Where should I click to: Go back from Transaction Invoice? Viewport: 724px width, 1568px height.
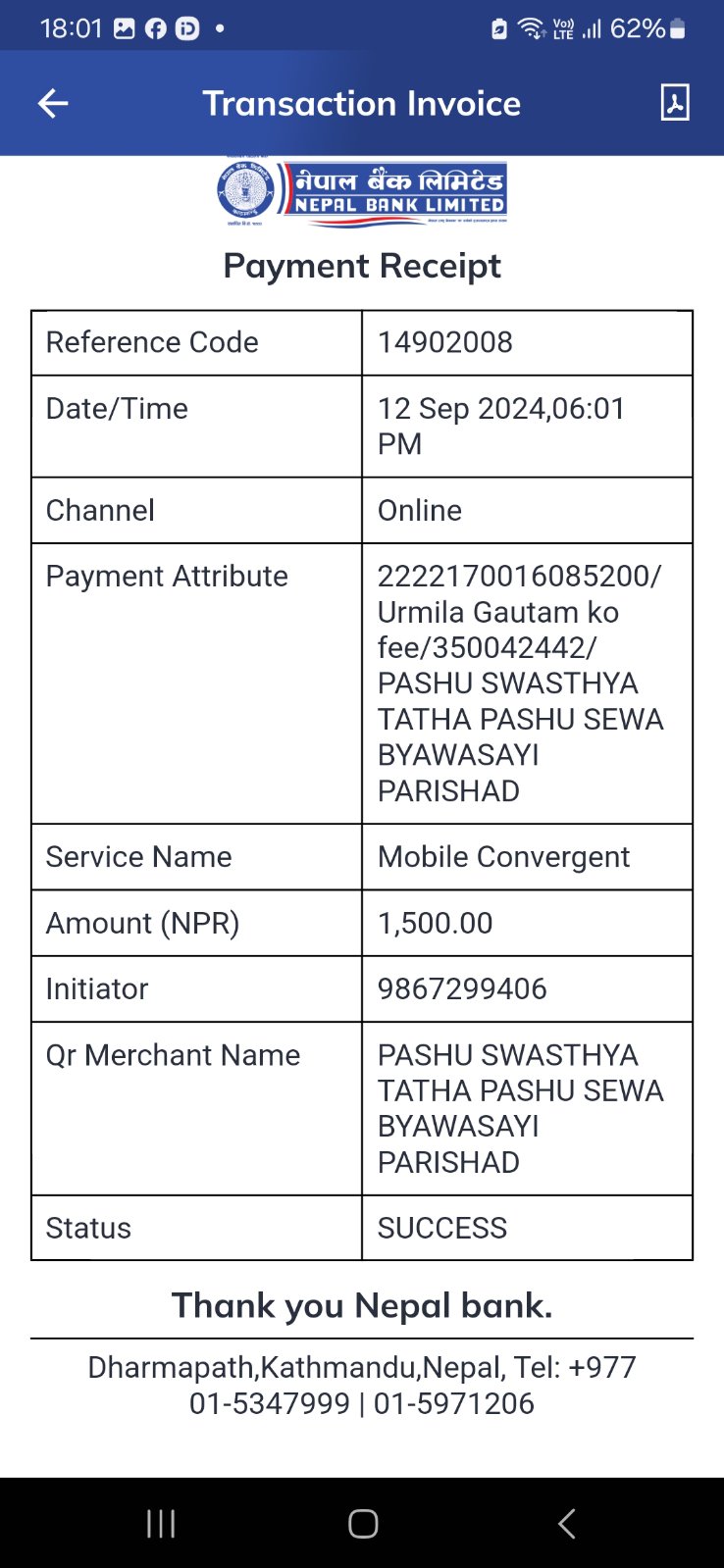(x=53, y=103)
